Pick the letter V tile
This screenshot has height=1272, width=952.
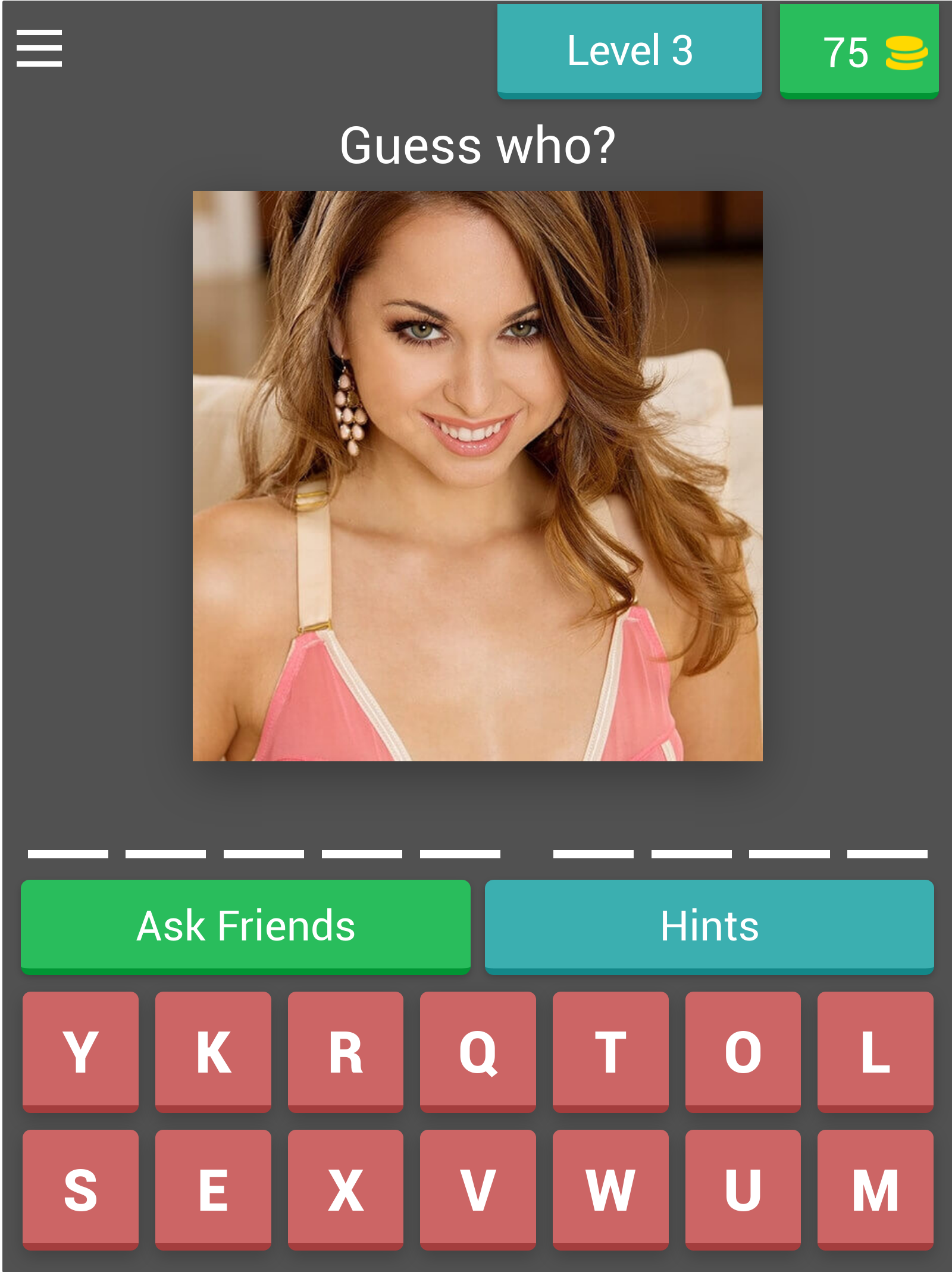[x=478, y=1190]
